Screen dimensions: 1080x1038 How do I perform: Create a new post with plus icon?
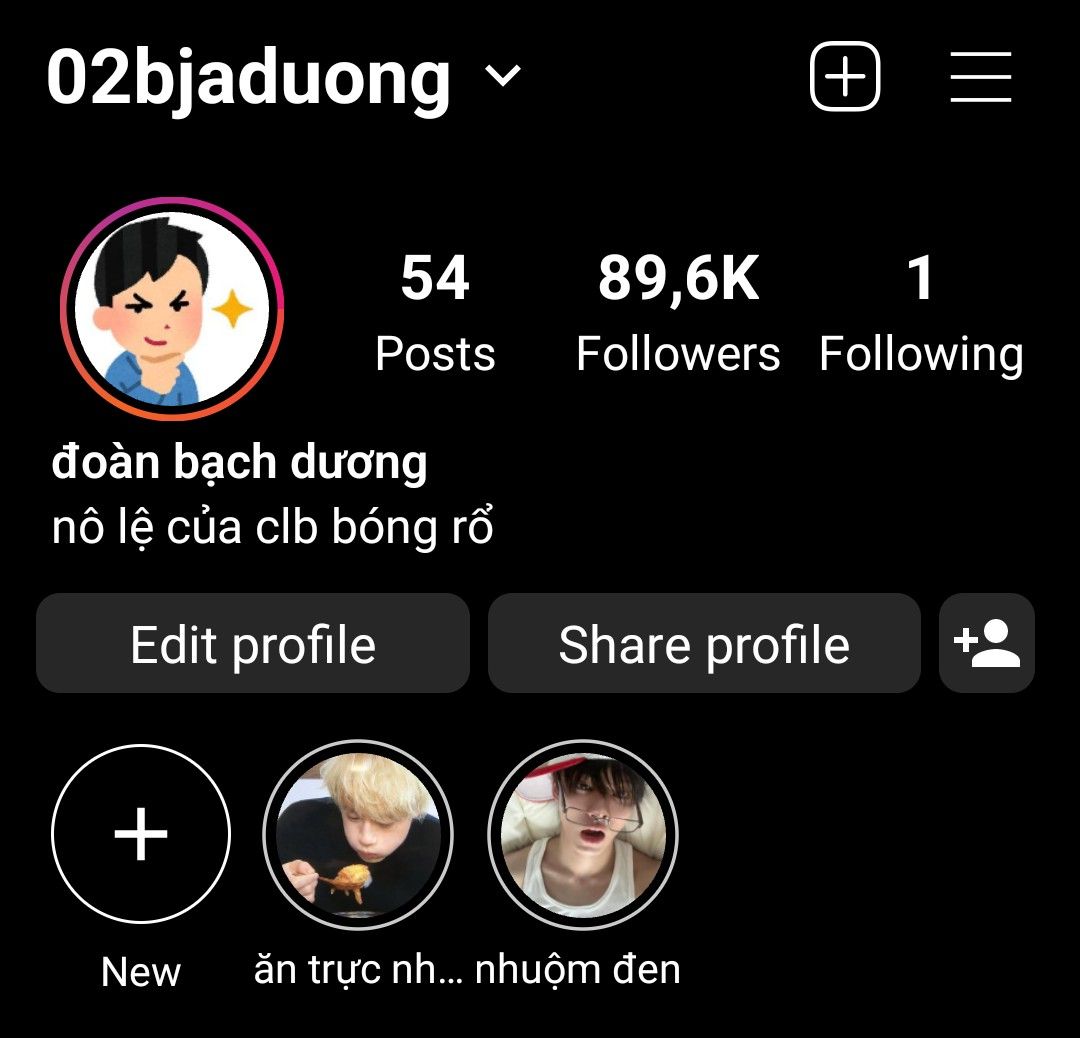[x=845, y=76]
